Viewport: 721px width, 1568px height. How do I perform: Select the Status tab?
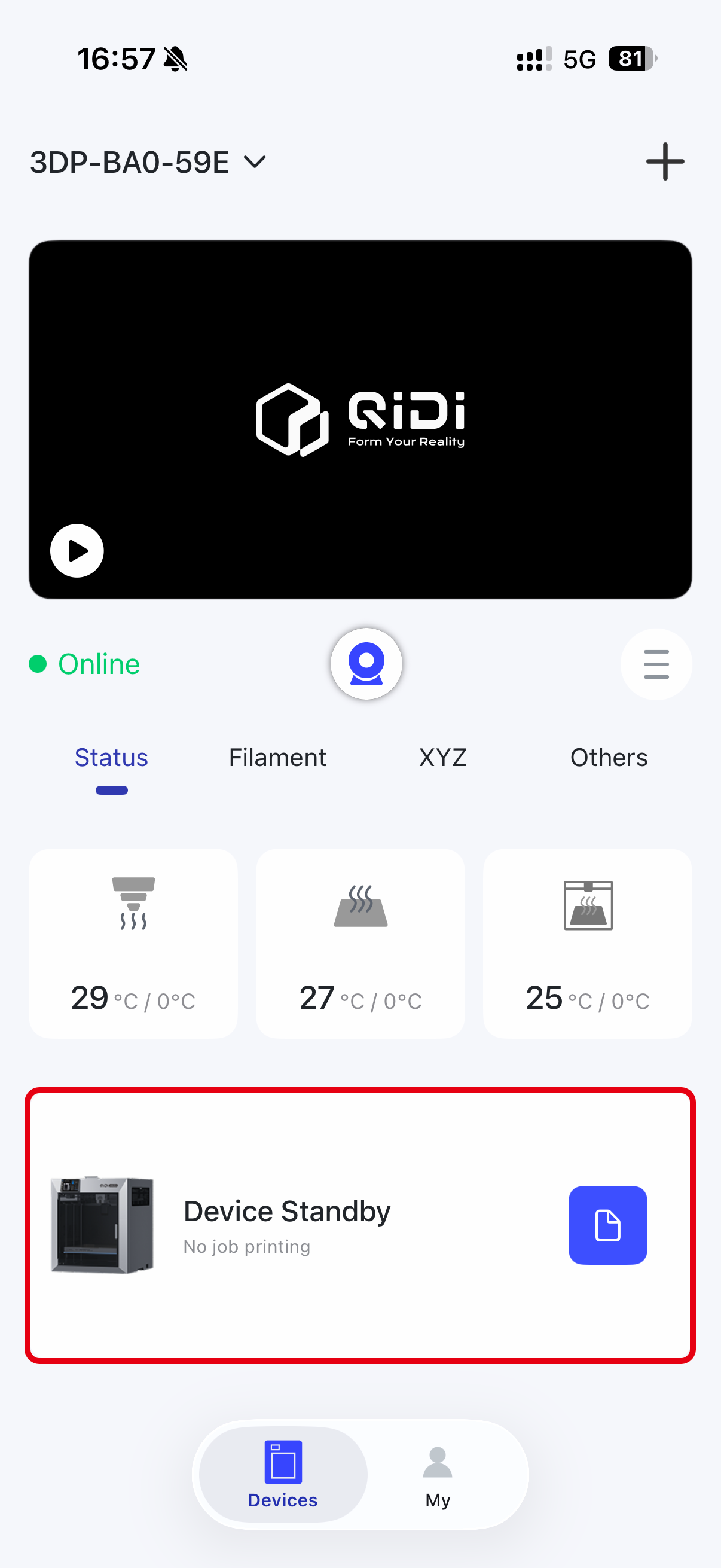(111, 758)
